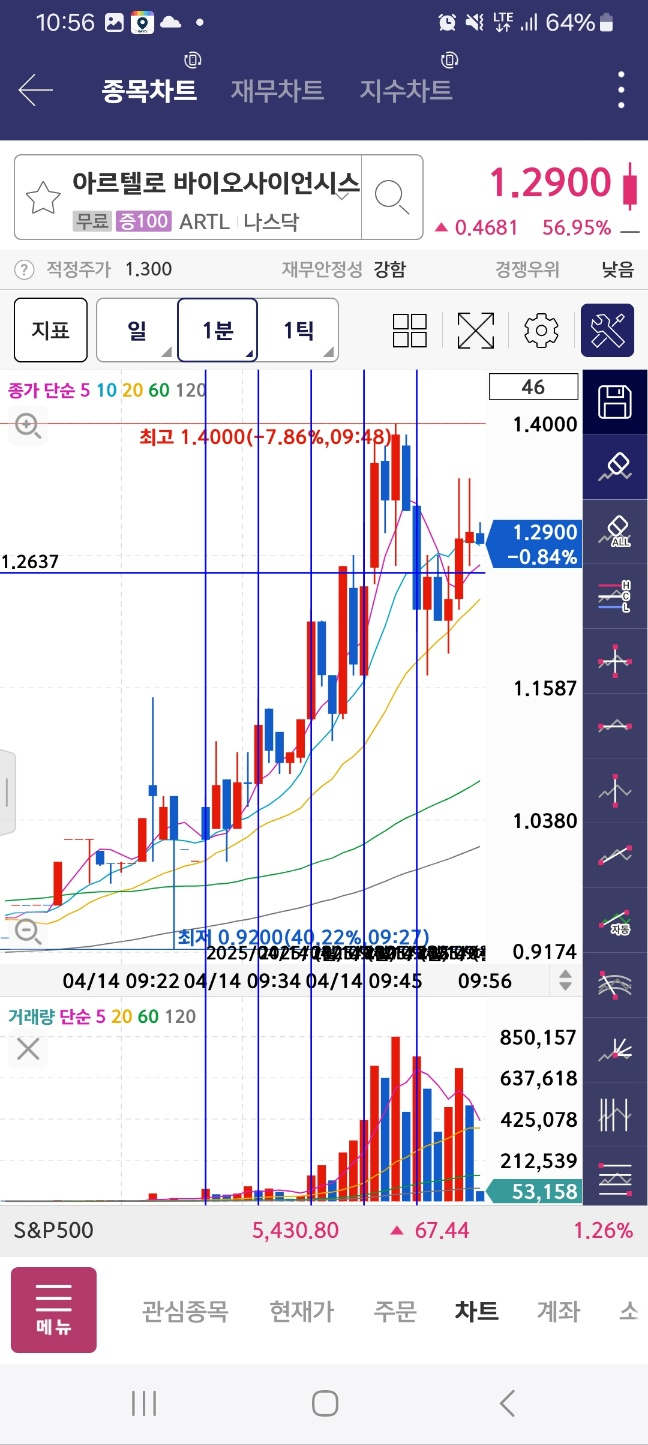The width and height of the screenshot is (648, 1445).
Task: Switch to the 지수차트 tab
Action: 406,91
